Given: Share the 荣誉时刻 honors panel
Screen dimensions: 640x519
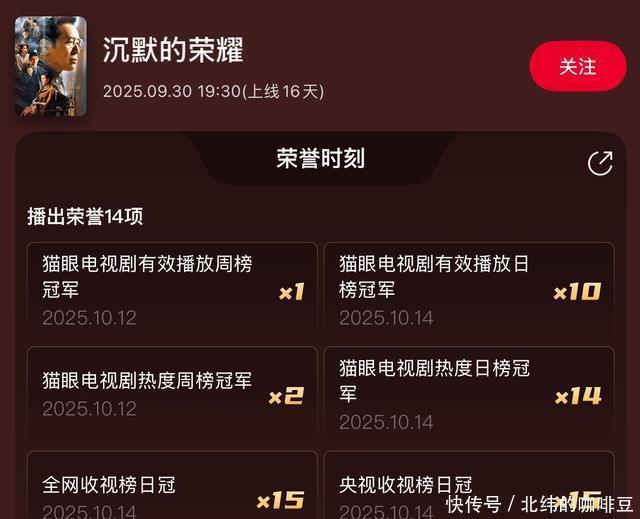Looking at the screenshot, I should click(x=600, y=163).
